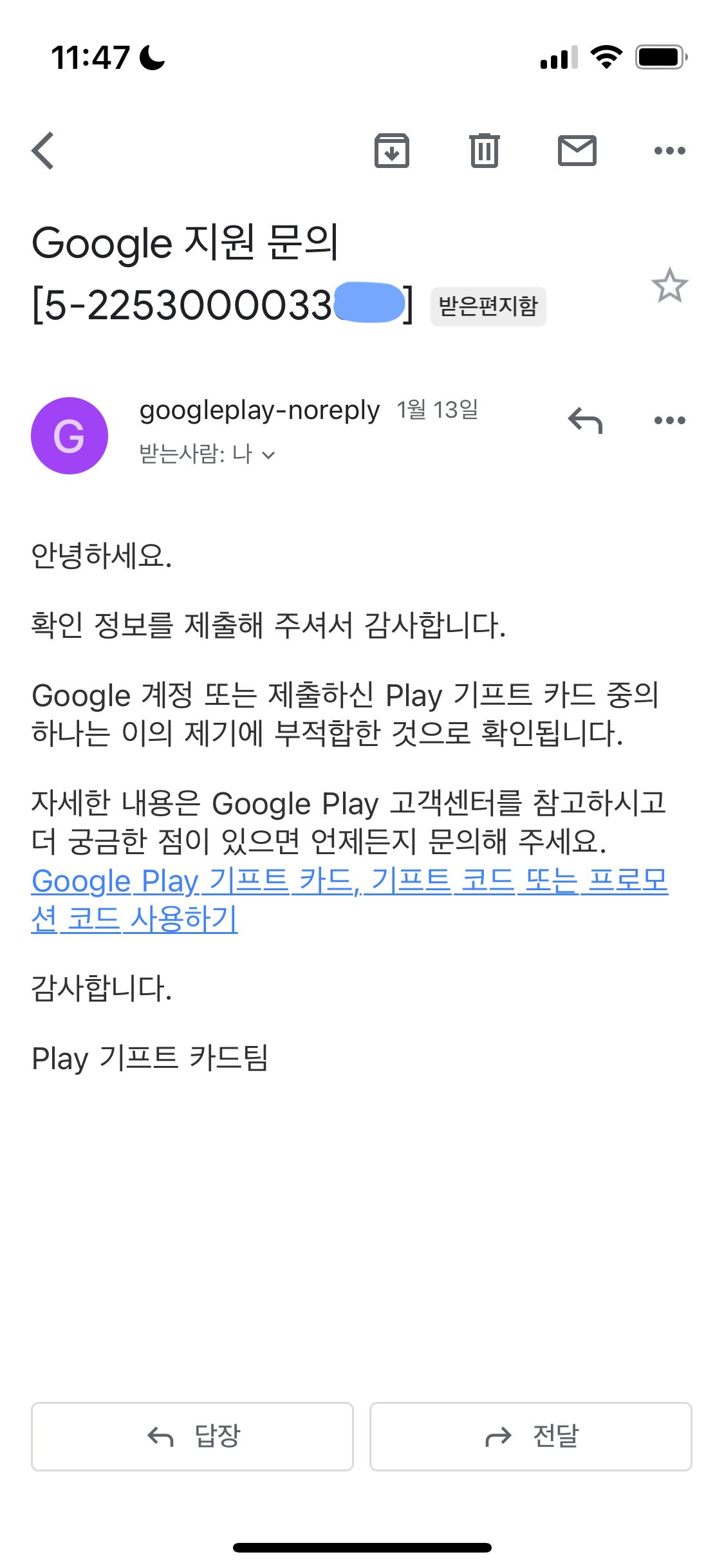
Task: Reply using the curved reply arrow icon
Action: [x=586, y=420]
